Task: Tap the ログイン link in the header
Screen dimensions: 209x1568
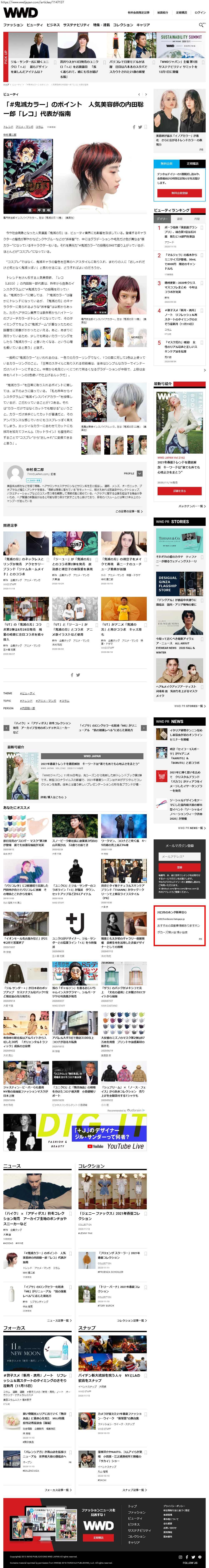Action: coord(200,12)
